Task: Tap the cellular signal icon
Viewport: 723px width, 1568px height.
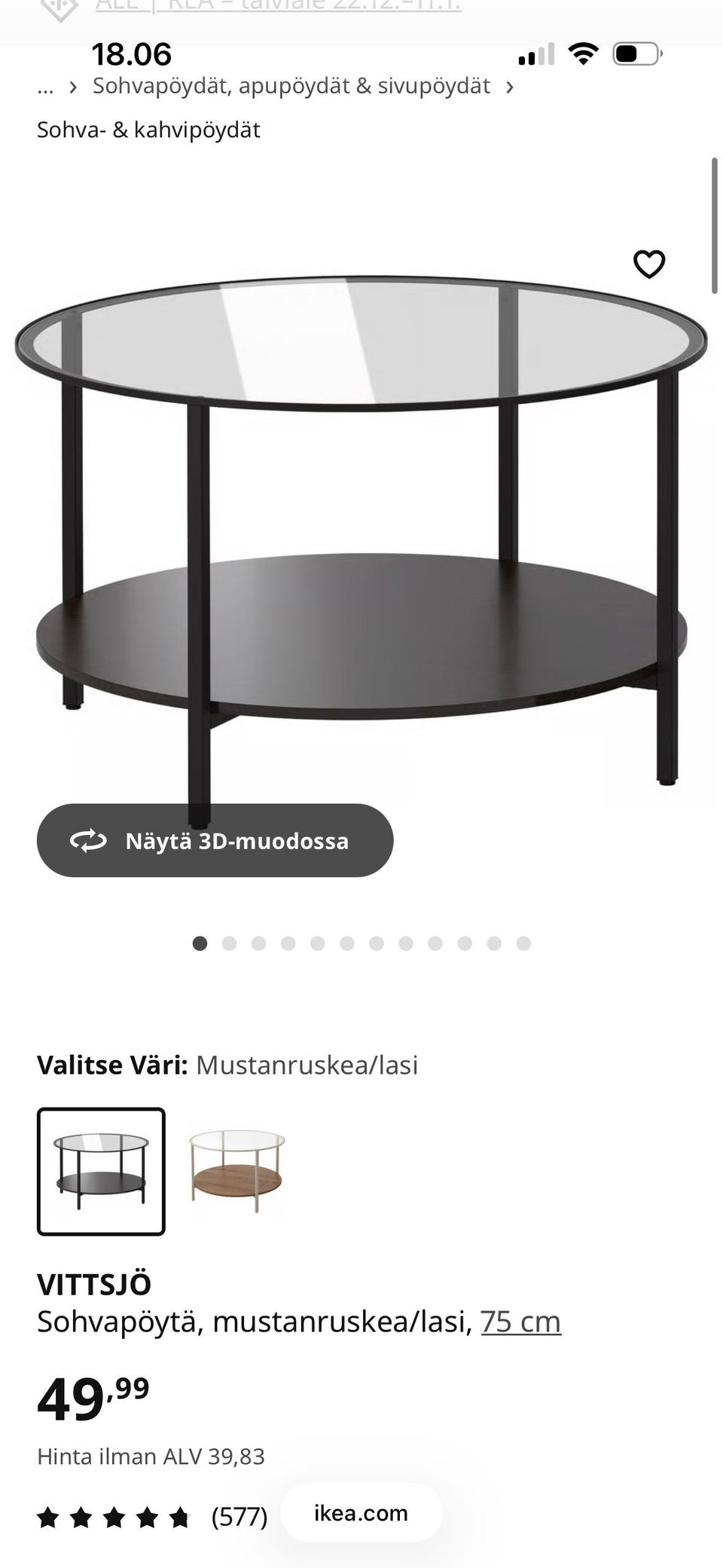Action: pyautogui.click(x=539, y=53)
